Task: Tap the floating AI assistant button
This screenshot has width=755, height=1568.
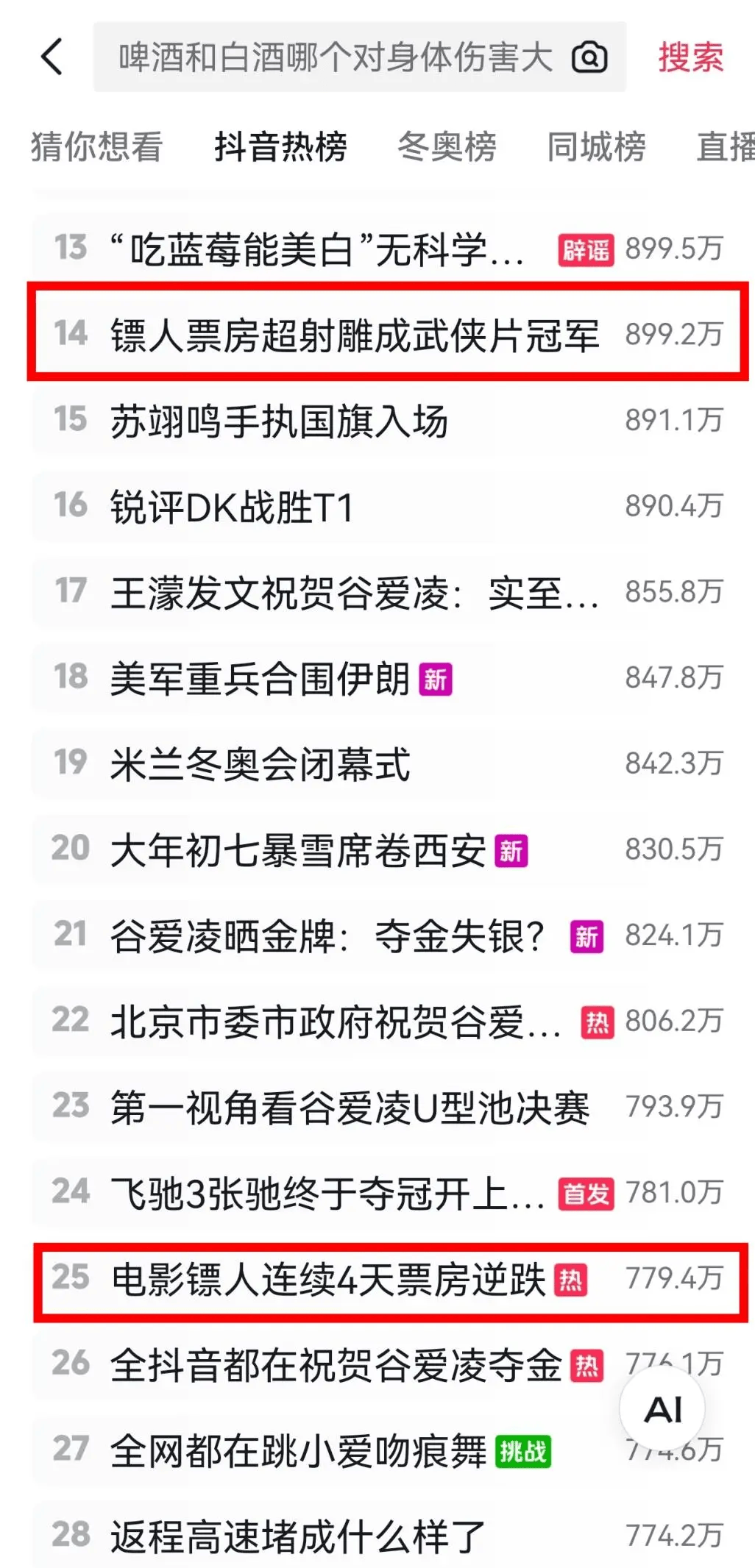Action: (x=662, y=1409)
